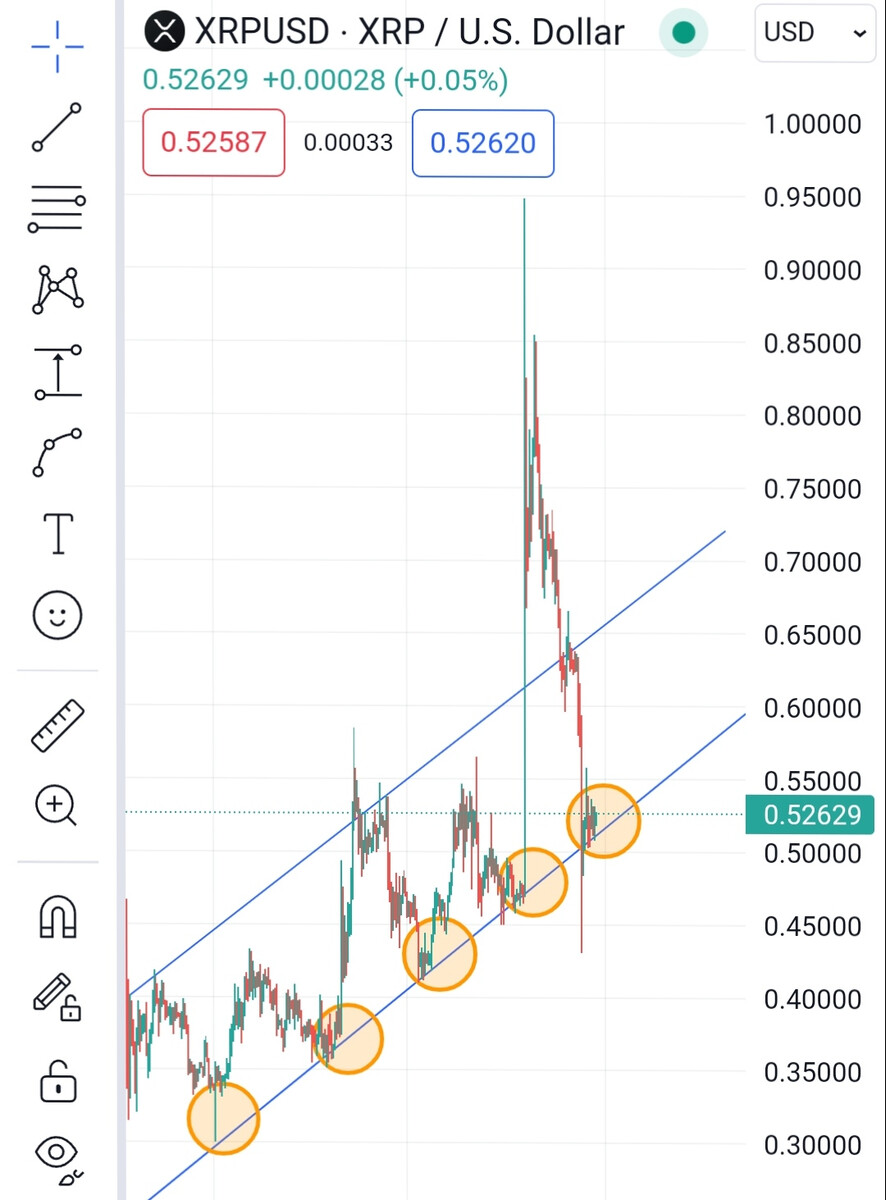This screenshot has width=886, height=1200.
Task: Open the emoji icons tool
Action: [x=58, y=615]
